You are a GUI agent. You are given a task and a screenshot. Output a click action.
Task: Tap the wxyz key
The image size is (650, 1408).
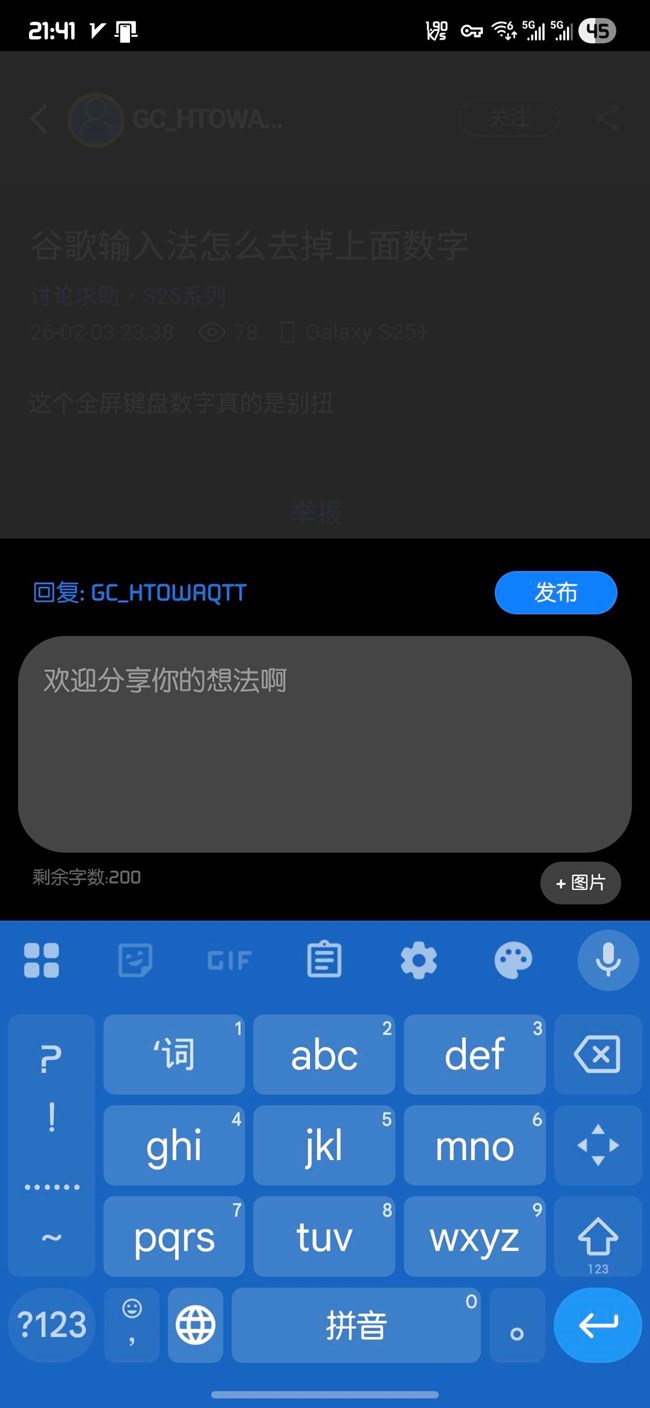(x=474, y=1238)
